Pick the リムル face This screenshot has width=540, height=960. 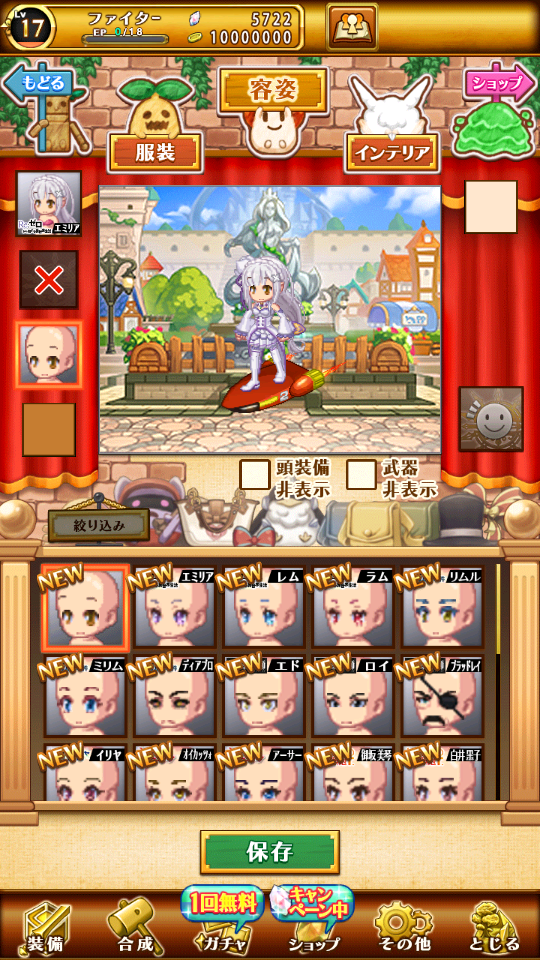click(x=442, y=607)
